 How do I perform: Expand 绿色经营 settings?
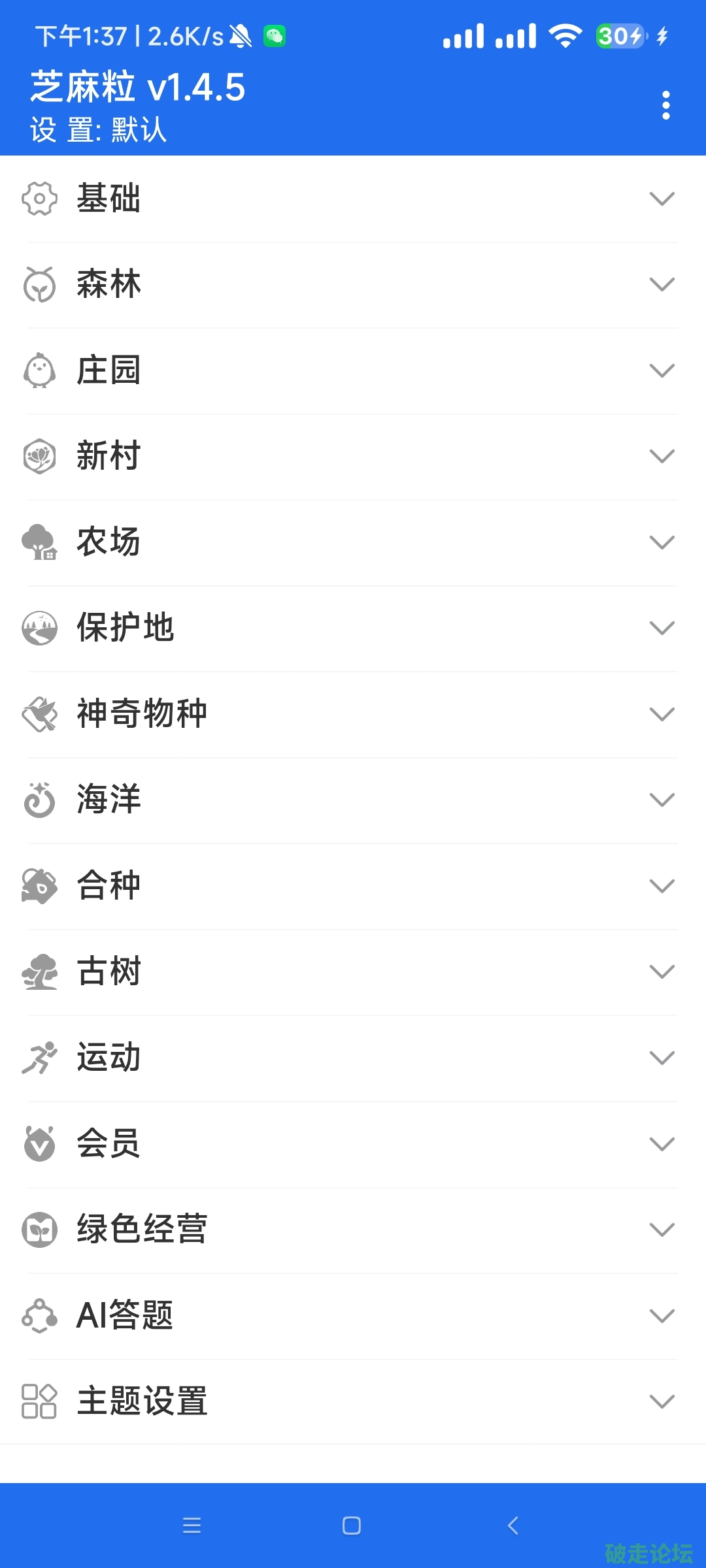pos(353,1230)
